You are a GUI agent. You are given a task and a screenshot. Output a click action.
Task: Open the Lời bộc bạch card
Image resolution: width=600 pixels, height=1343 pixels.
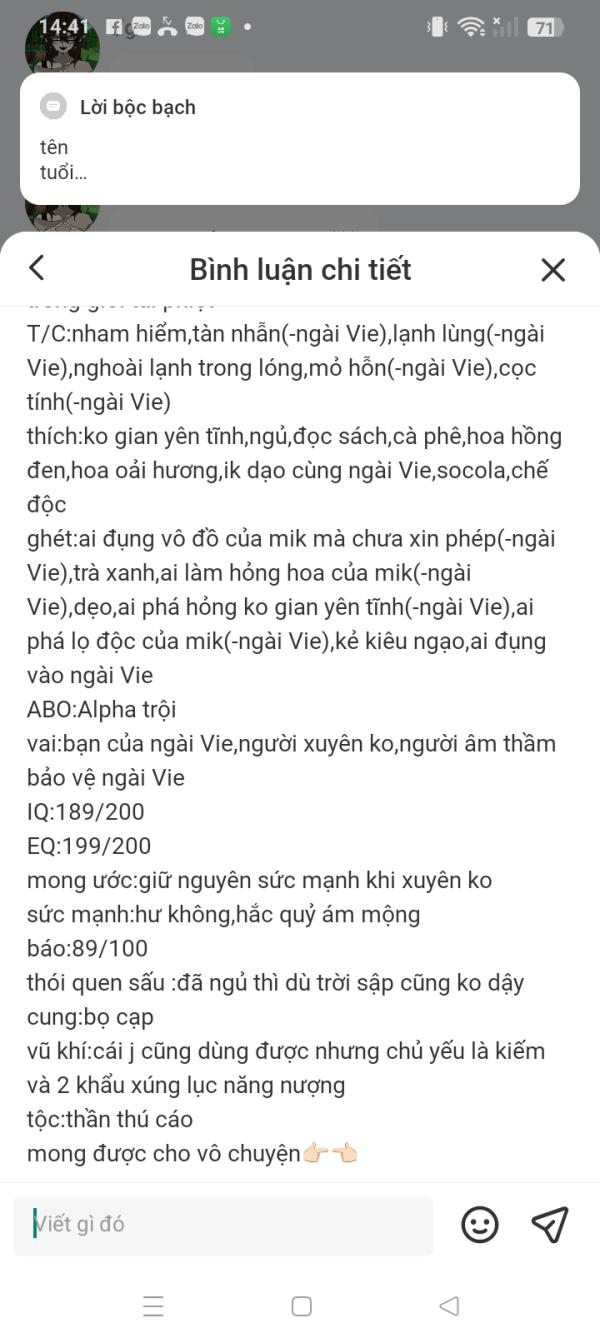(300, 138)
